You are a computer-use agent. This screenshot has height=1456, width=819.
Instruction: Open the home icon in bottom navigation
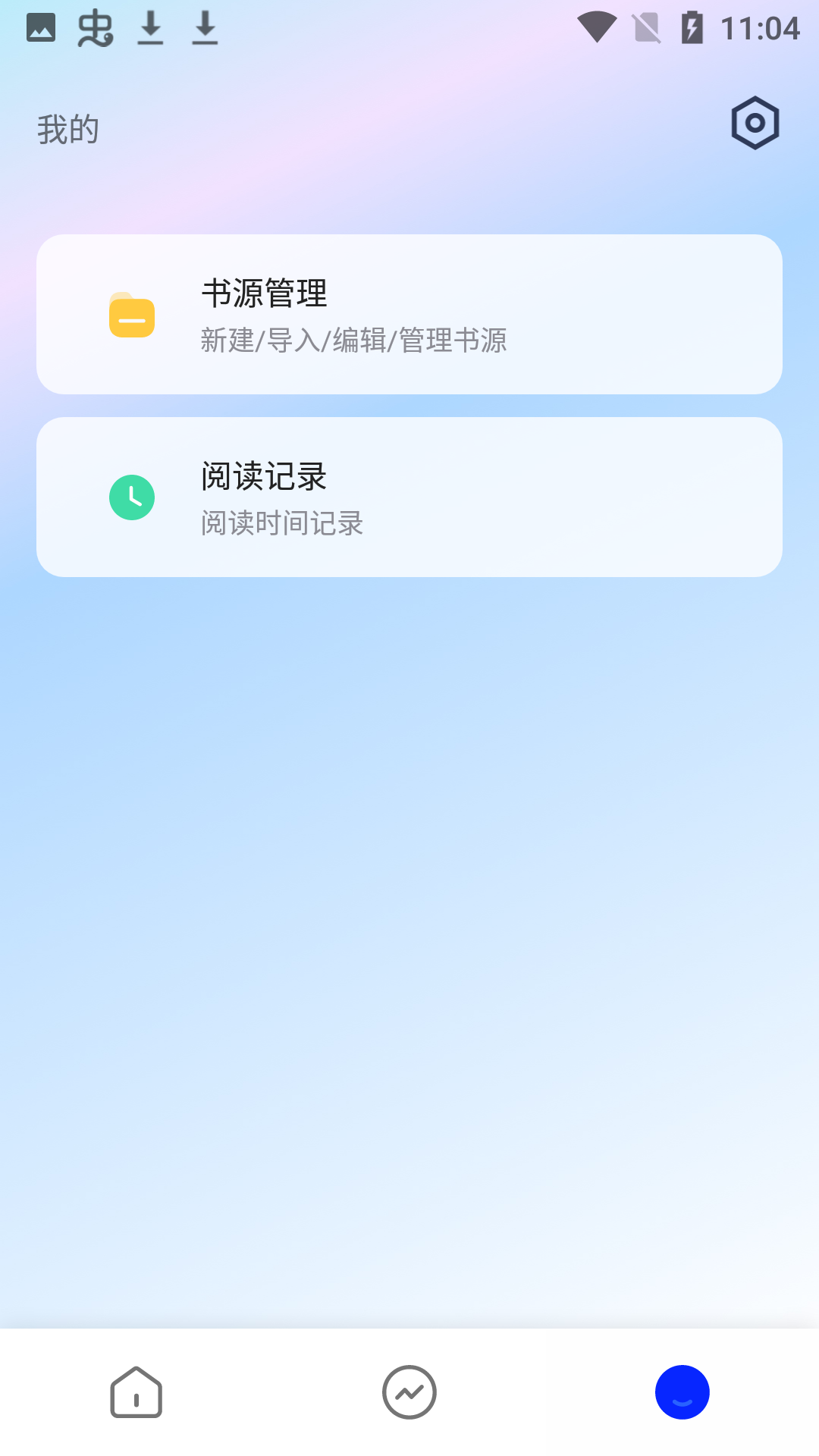(136, 1392)
